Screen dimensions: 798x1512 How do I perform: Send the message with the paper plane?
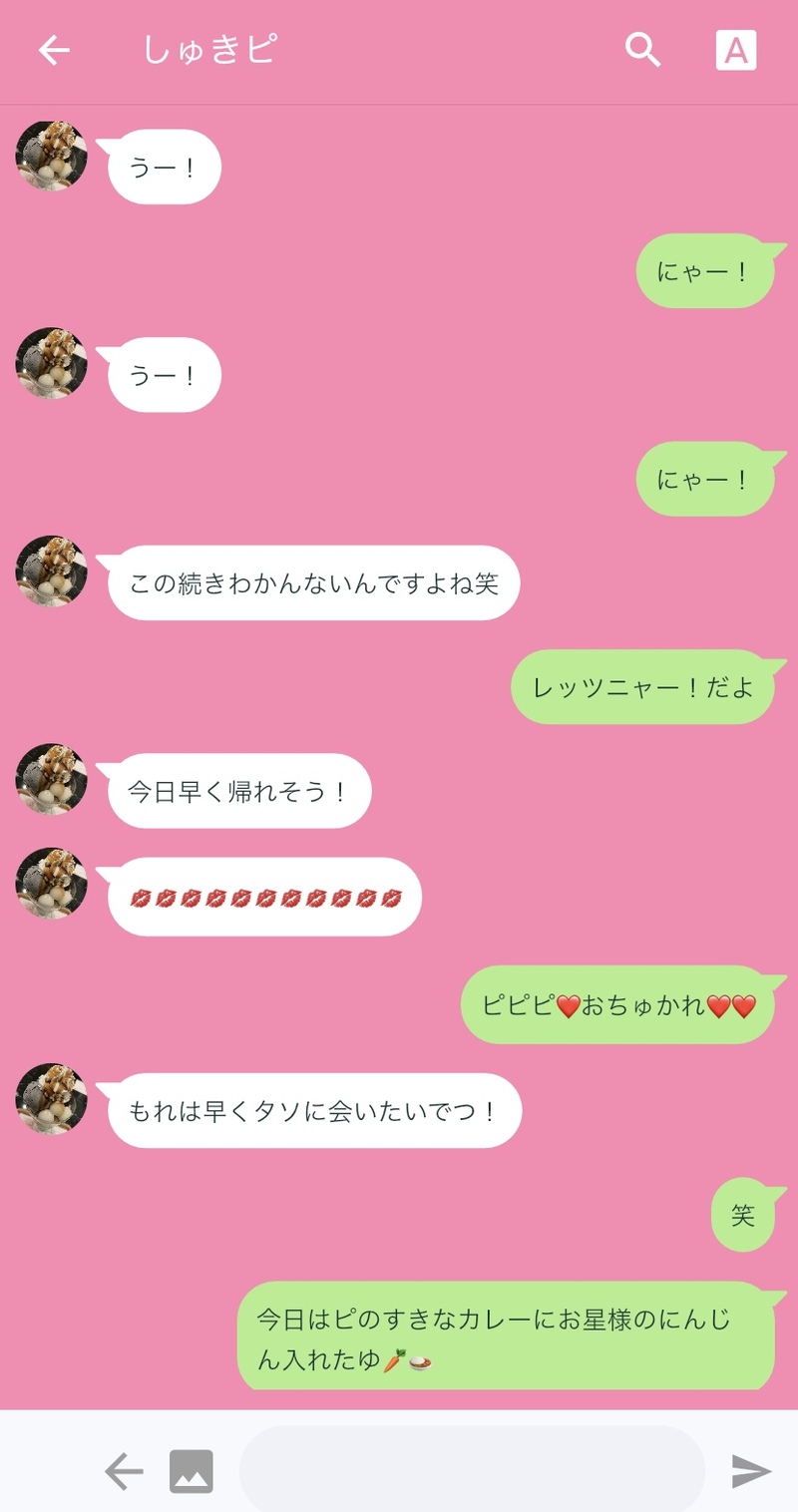[751, 1471]
